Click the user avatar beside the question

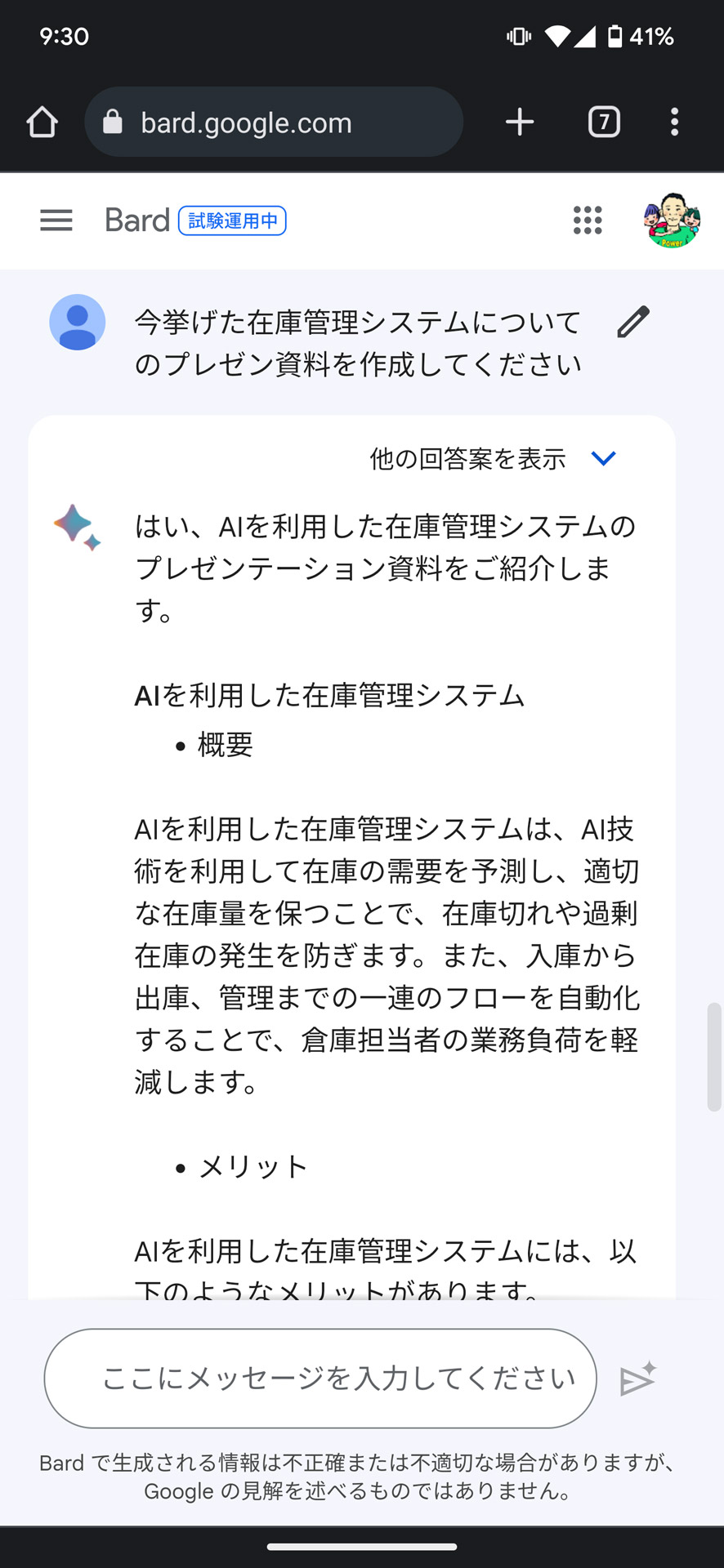coord(78,322)
